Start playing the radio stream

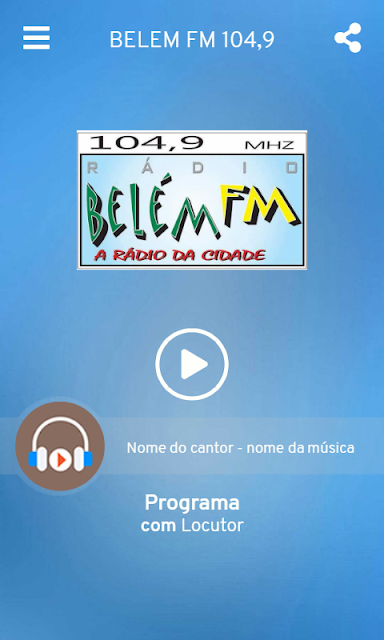[192, 364]
